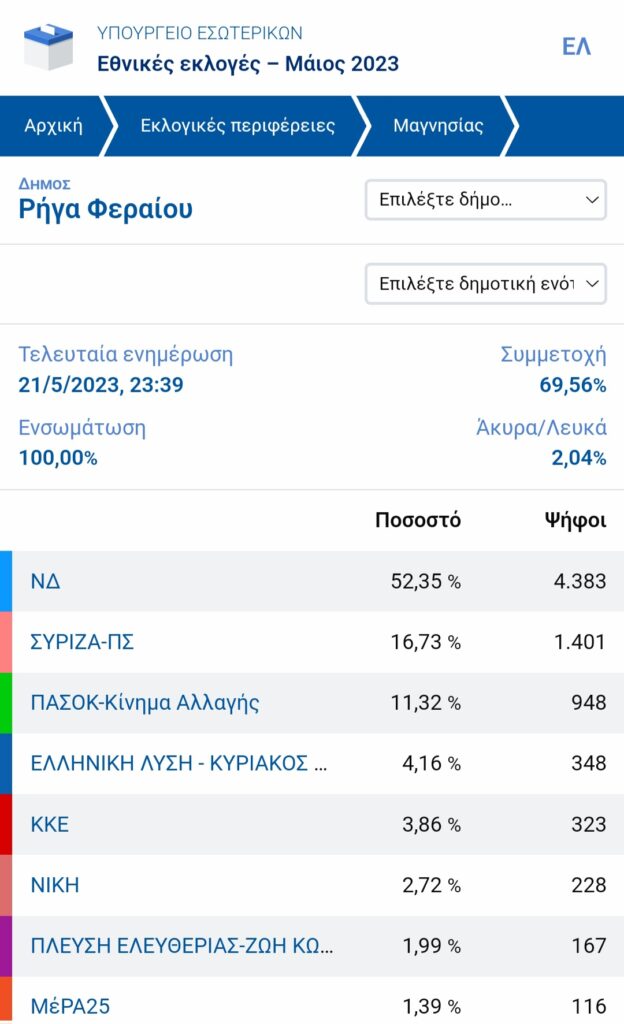The image size is (624, 1024).
Task: Switch language with the ΕΛ button
Action: click(576, 47)
